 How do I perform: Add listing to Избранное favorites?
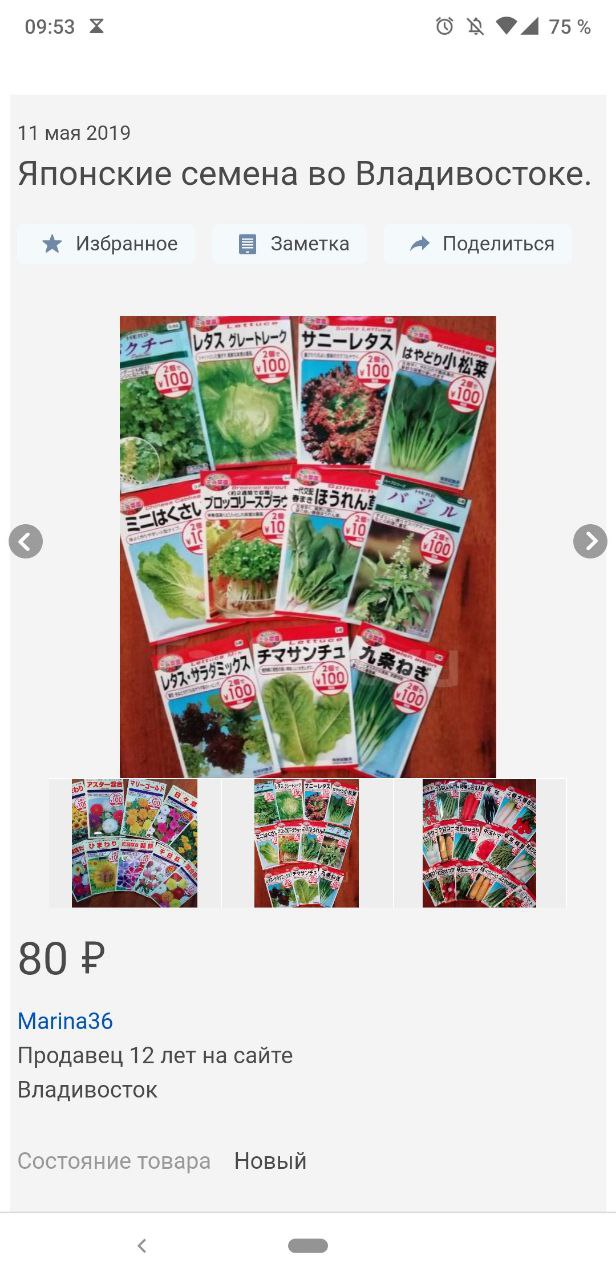coord(107,244)
